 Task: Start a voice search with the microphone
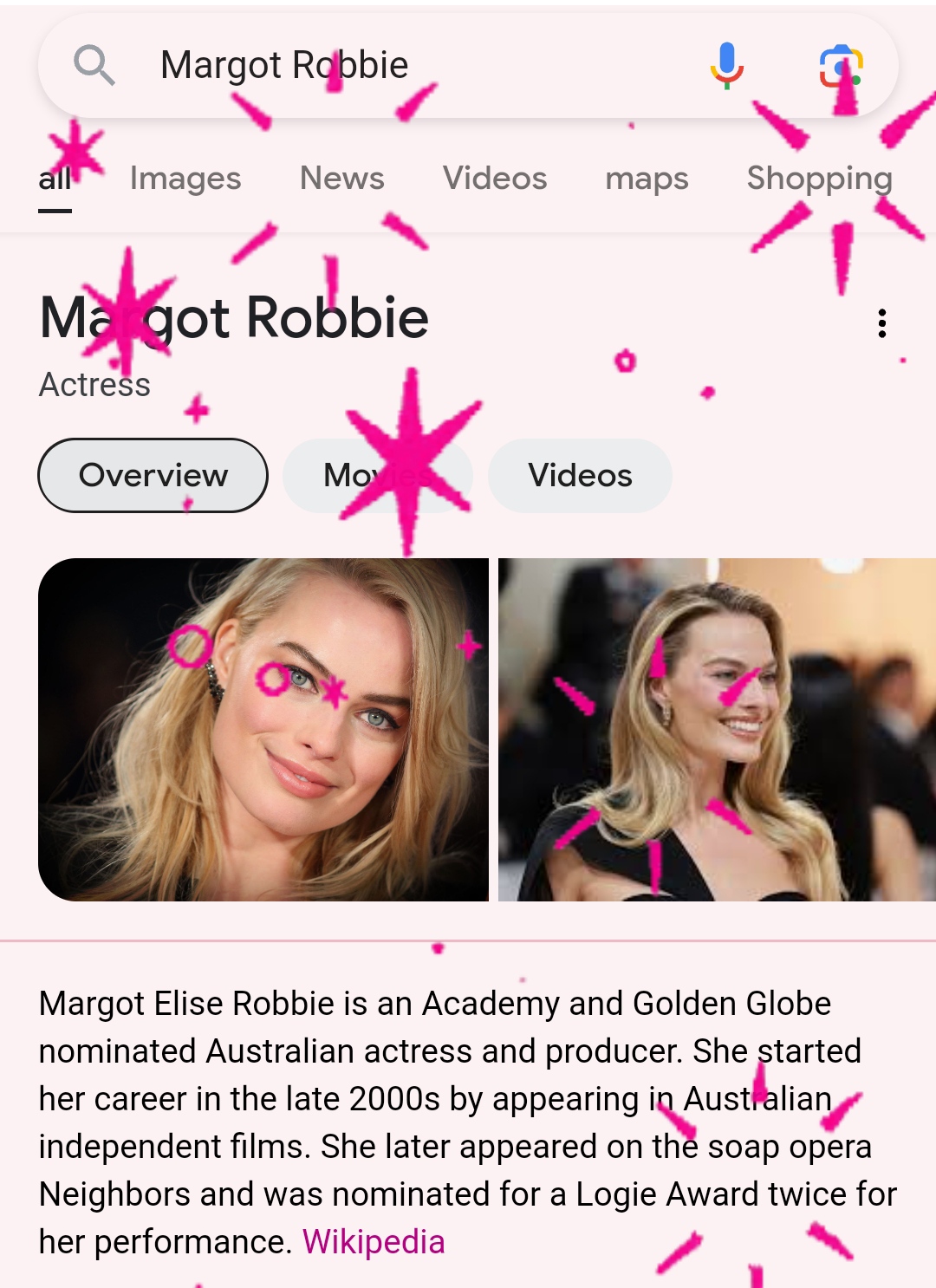coord(726,66)
